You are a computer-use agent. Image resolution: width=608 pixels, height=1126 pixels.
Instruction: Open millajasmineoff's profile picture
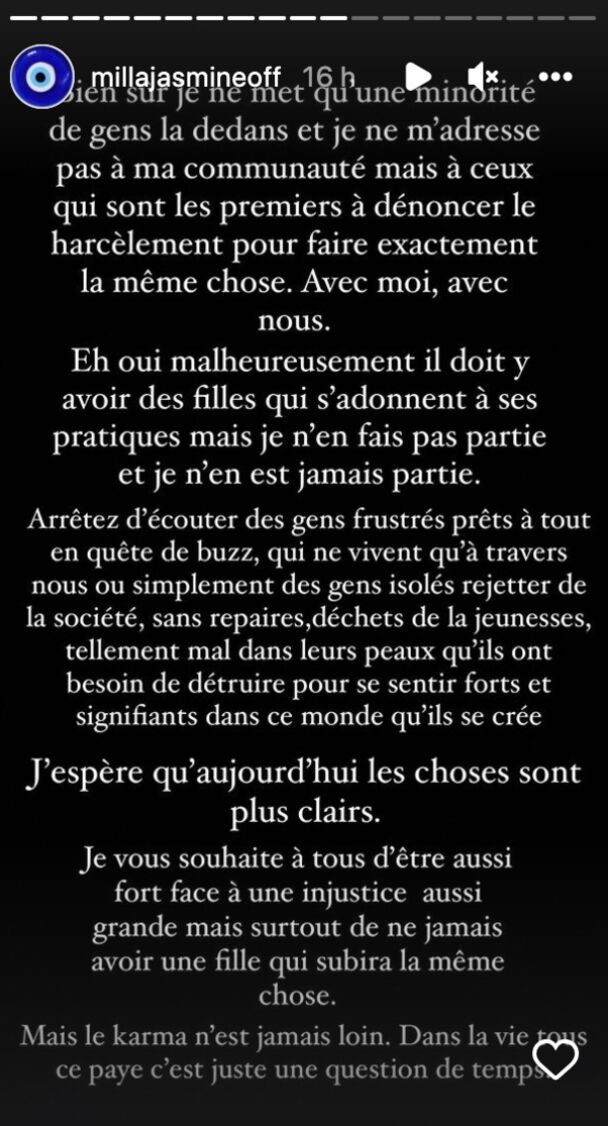pyautogui.click(x=42, y=76)
